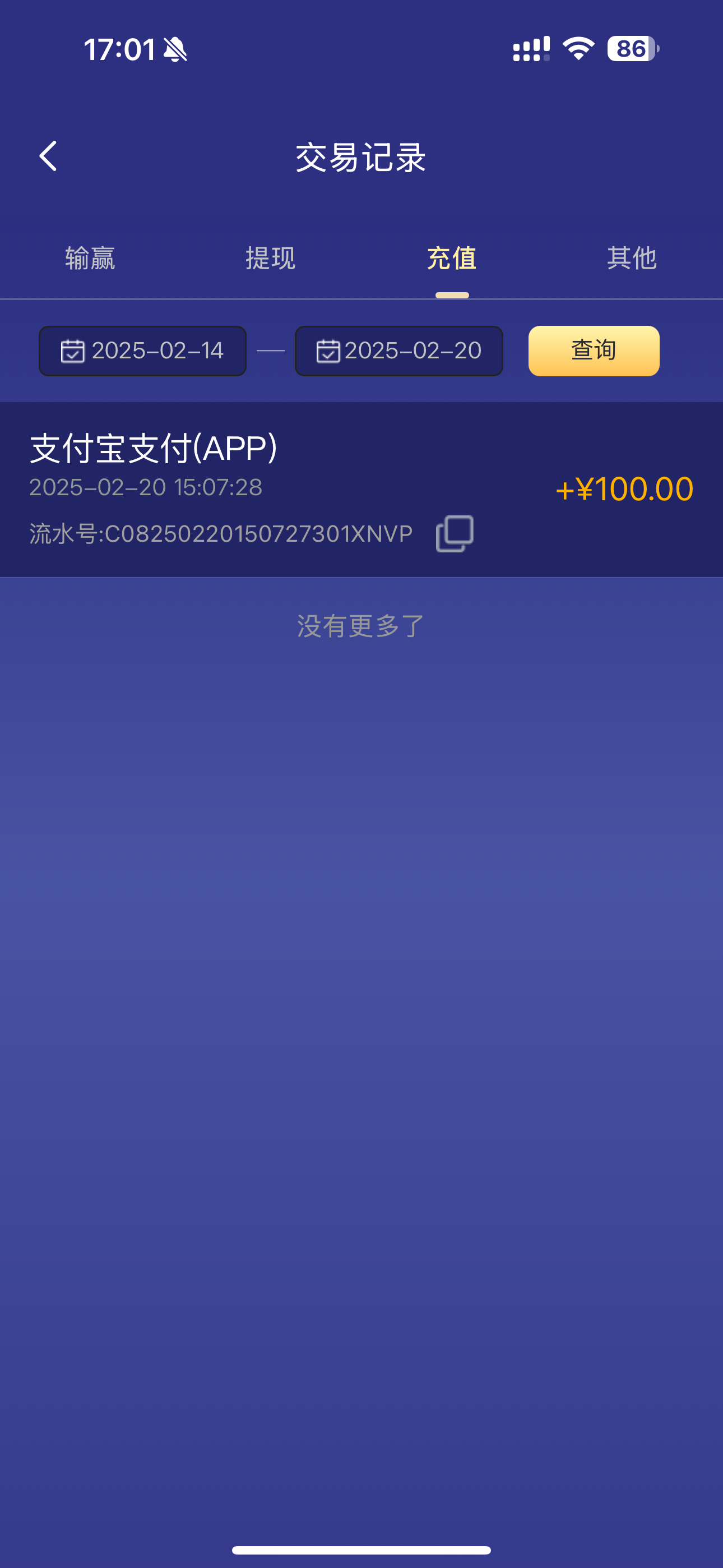Select the 充值 tab
This screenshot has height=1568, width=723.
(x=452, y=258)
